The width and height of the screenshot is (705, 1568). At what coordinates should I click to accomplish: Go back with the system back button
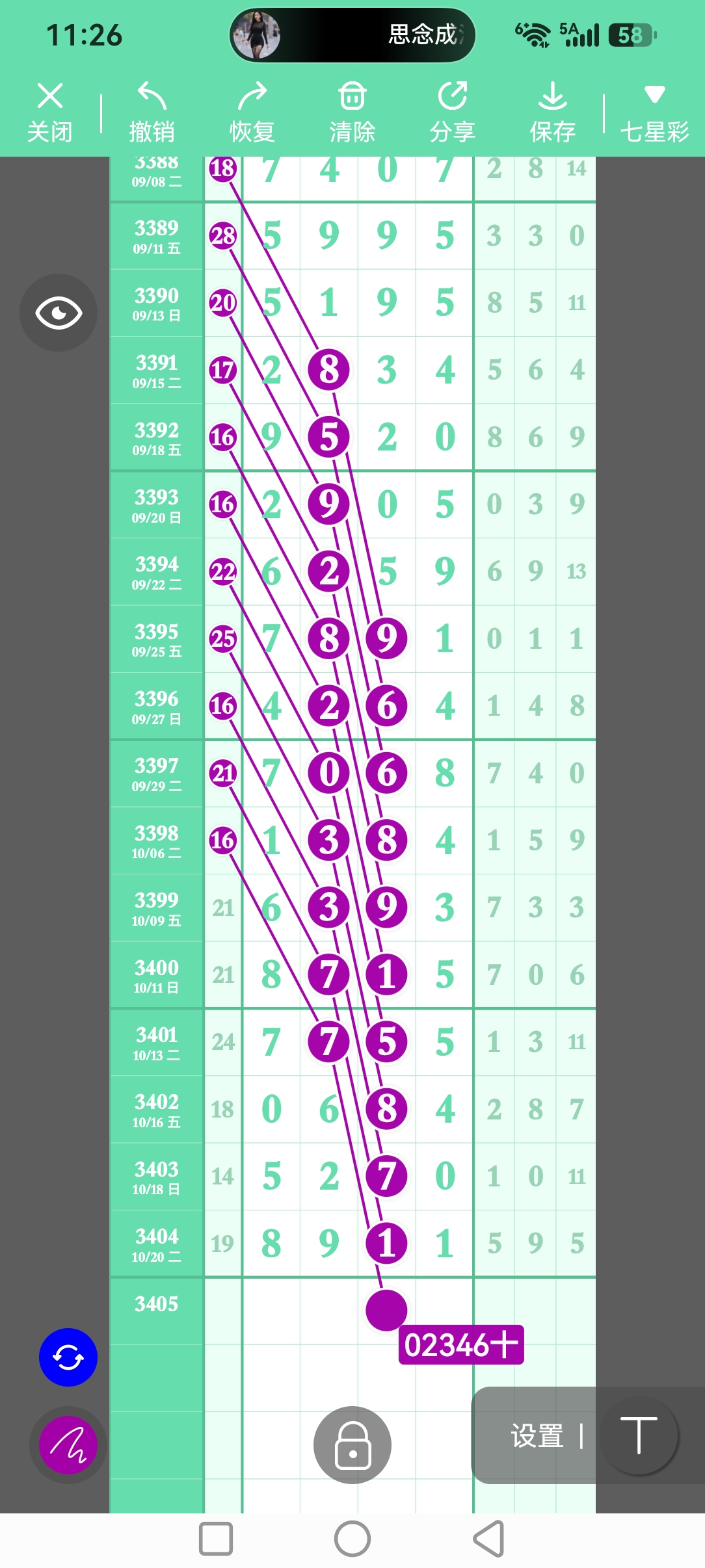click(x=489, y=1539)
